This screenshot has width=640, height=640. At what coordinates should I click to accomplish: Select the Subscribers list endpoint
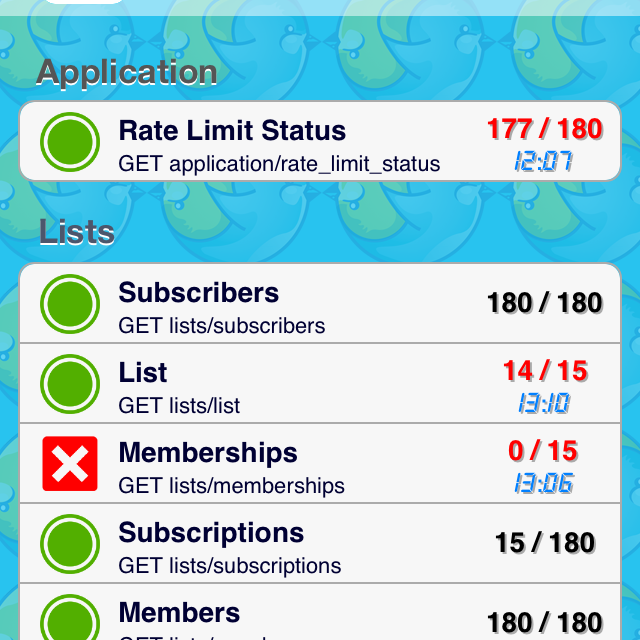(x=320, y=303)
